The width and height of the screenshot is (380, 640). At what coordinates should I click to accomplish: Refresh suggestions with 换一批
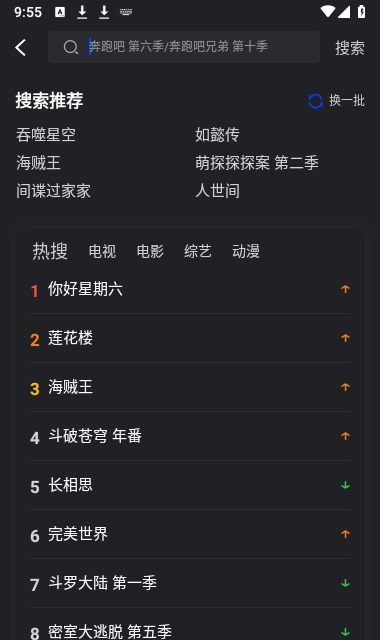tap(336, 100)
